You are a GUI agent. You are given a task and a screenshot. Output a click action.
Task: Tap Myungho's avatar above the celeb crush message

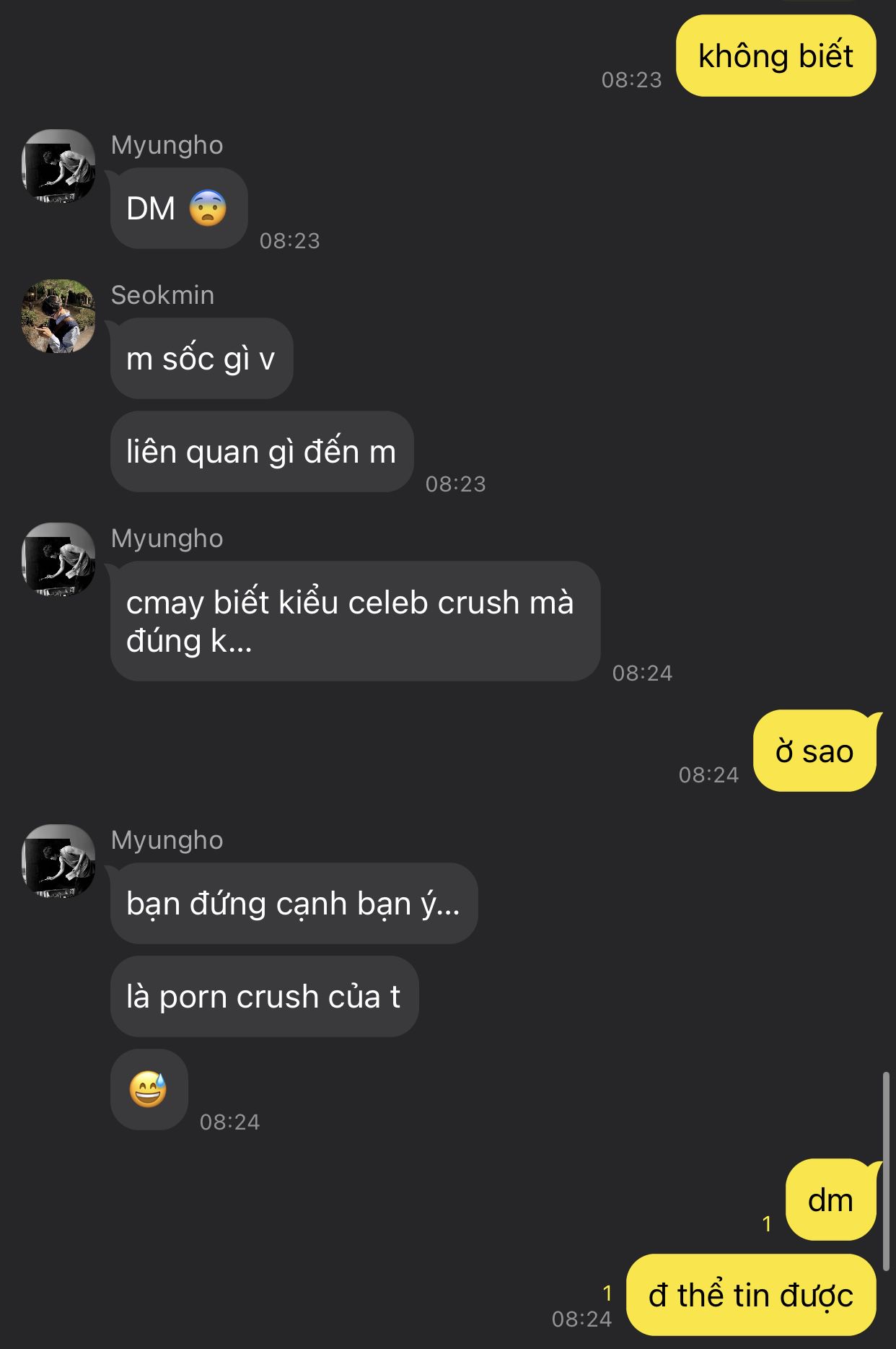click(x=58, y=559)
